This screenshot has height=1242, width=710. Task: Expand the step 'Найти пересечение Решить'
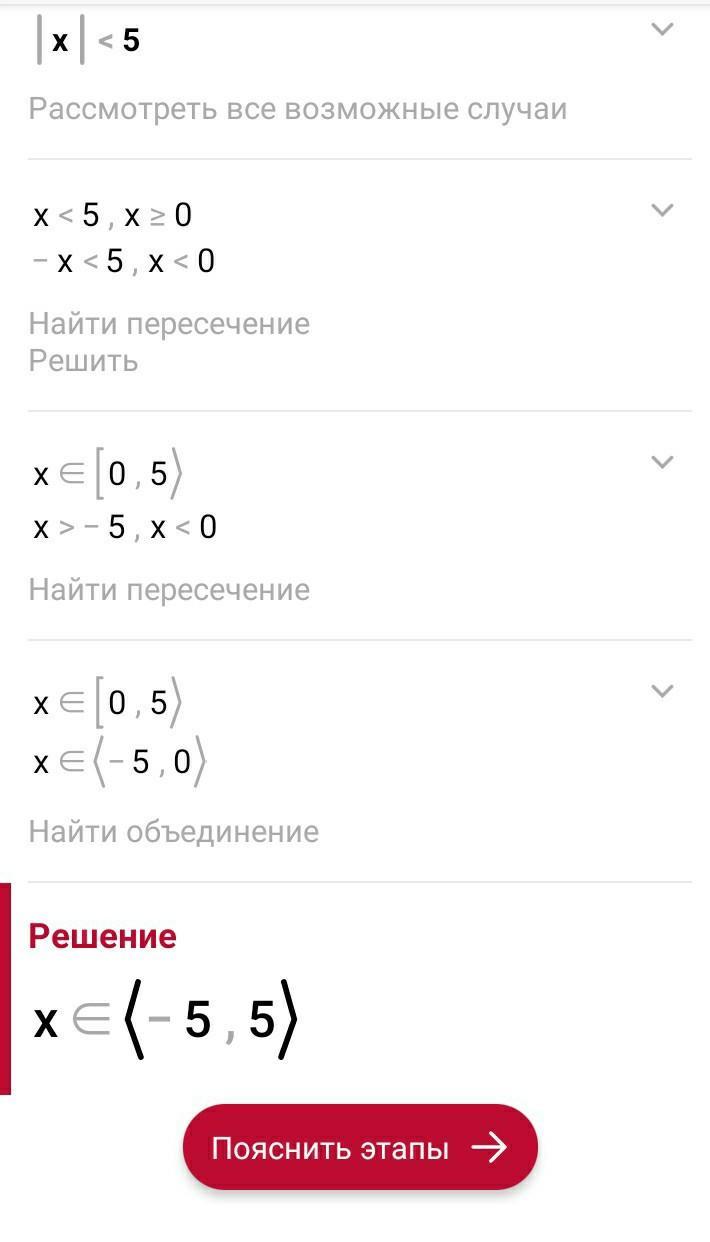662,210
